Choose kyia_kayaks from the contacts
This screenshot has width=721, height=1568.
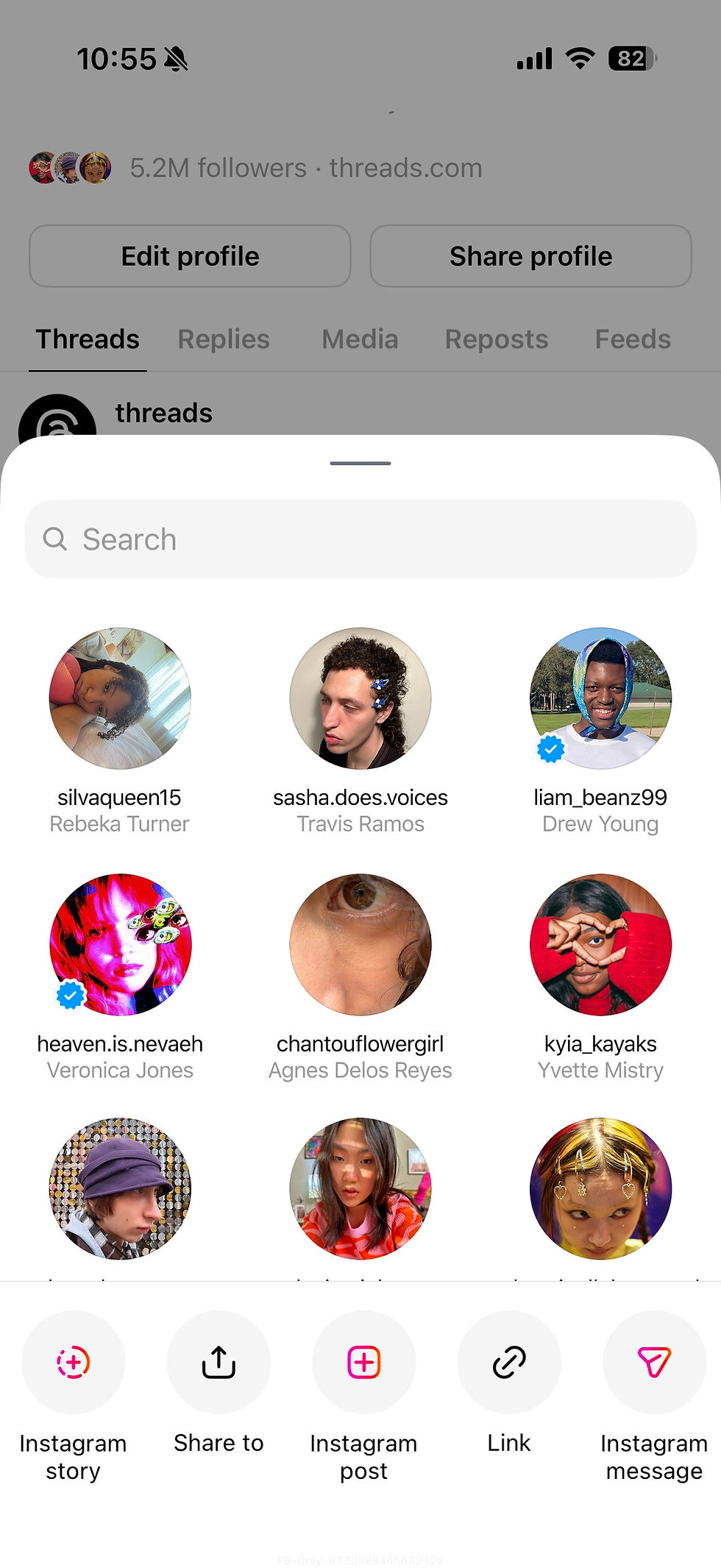coord(600,945)
